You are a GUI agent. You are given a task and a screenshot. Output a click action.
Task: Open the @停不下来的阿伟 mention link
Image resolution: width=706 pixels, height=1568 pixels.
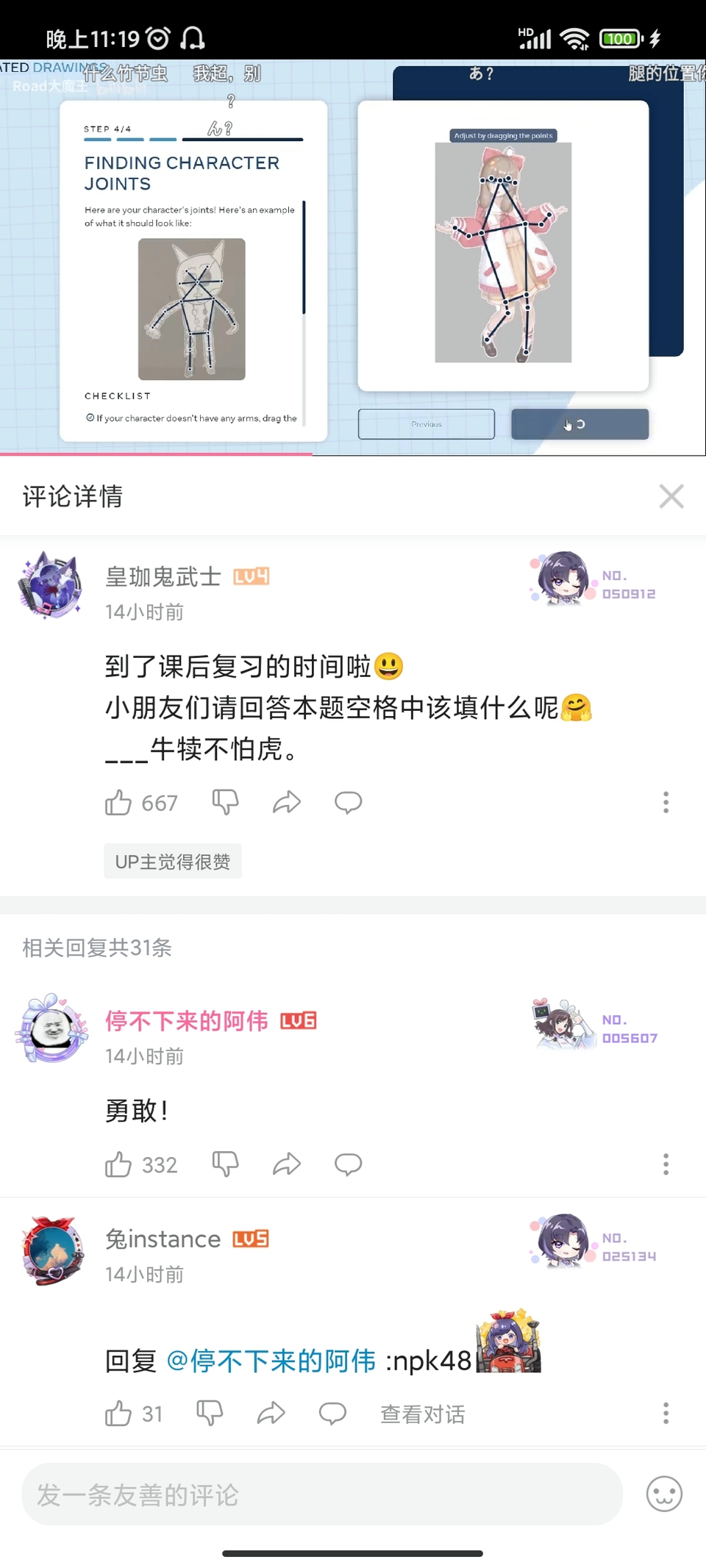(271, 1361)
